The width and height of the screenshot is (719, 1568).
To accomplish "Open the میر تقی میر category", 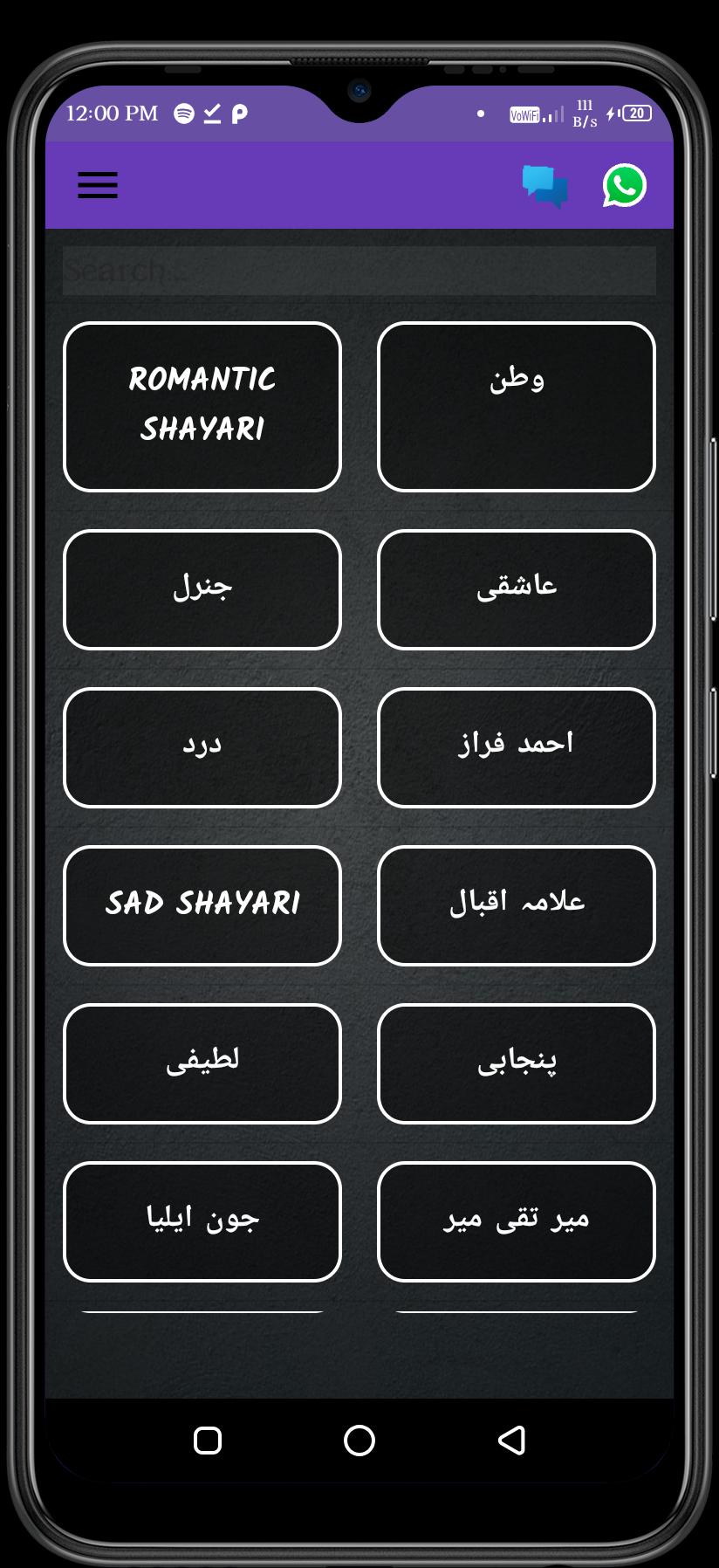I will pos(517,1221).
